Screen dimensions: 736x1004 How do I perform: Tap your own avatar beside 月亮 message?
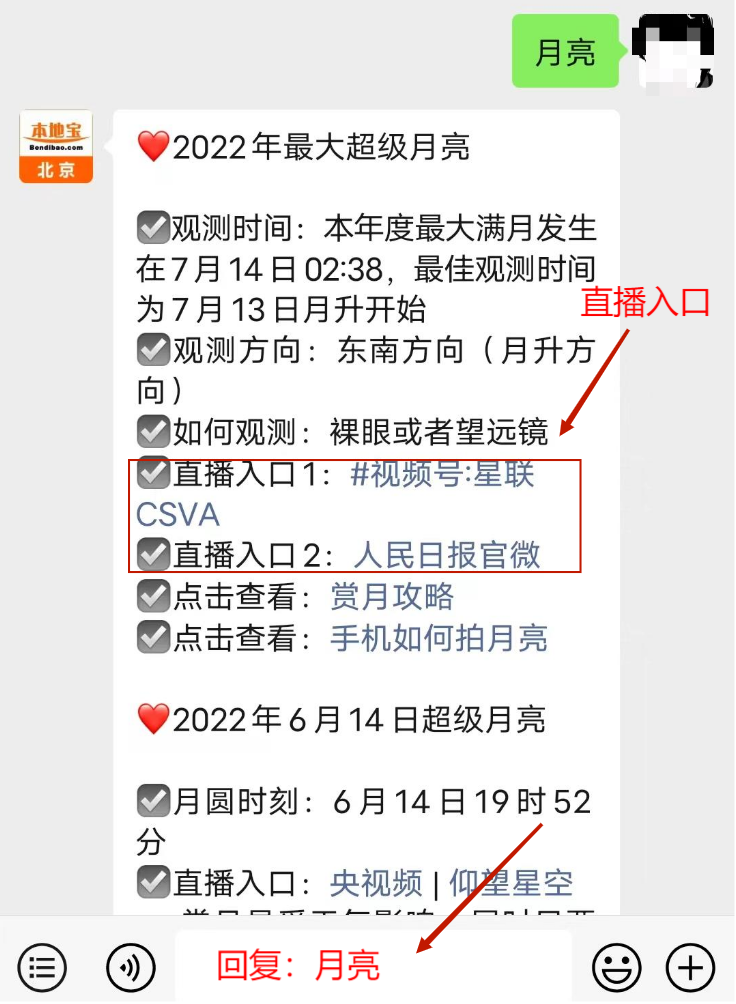pyautogui.click(x=675, y=51)
